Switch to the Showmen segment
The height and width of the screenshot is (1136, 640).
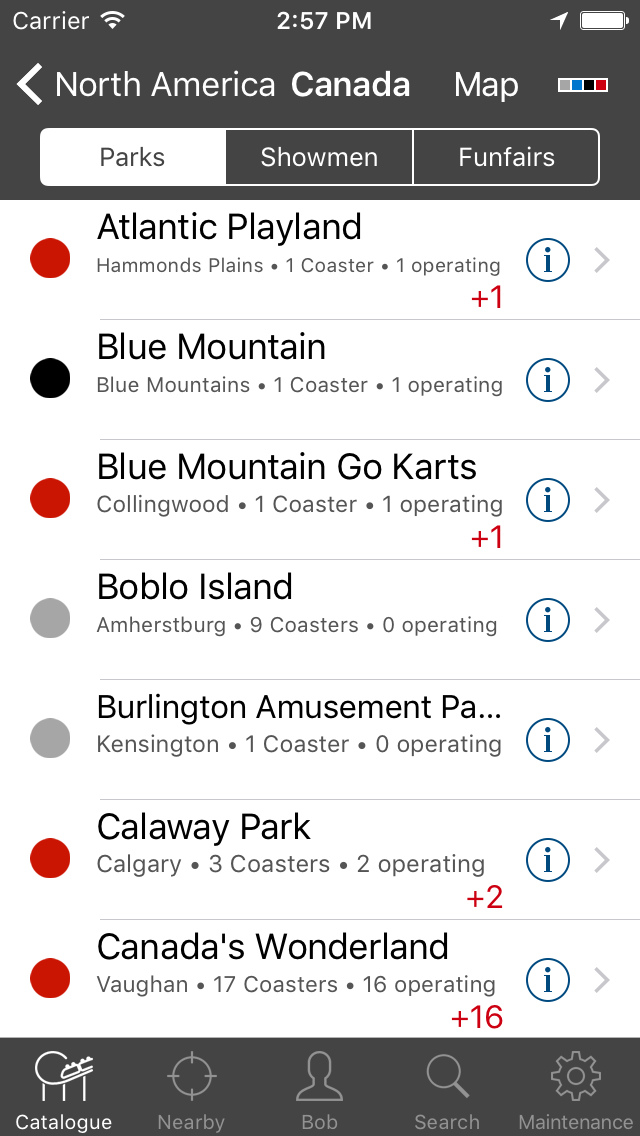(x=320, y=157)
